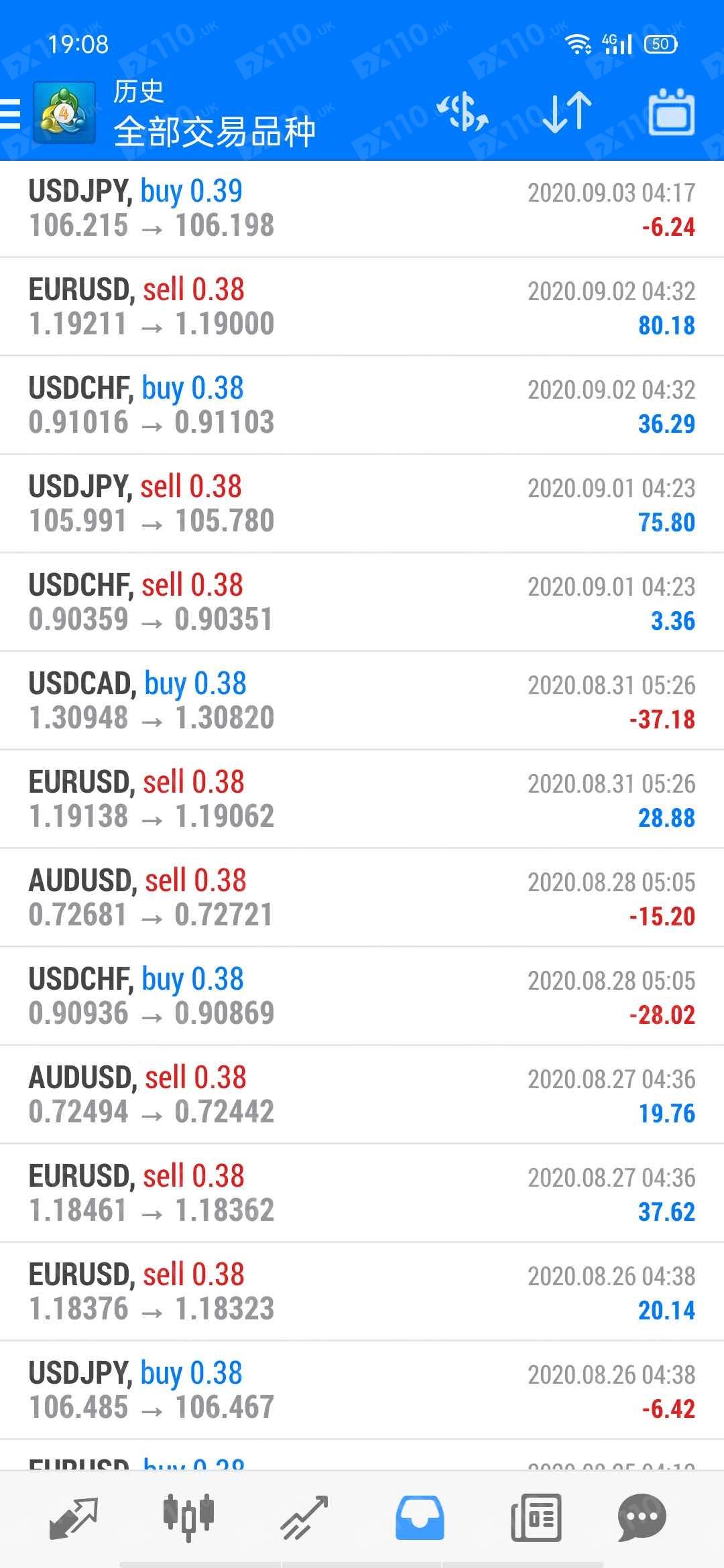724x1568 pixels.
Task: Expand USDJPY buy trade with loss -6.42
Action: coord(362,1390)
